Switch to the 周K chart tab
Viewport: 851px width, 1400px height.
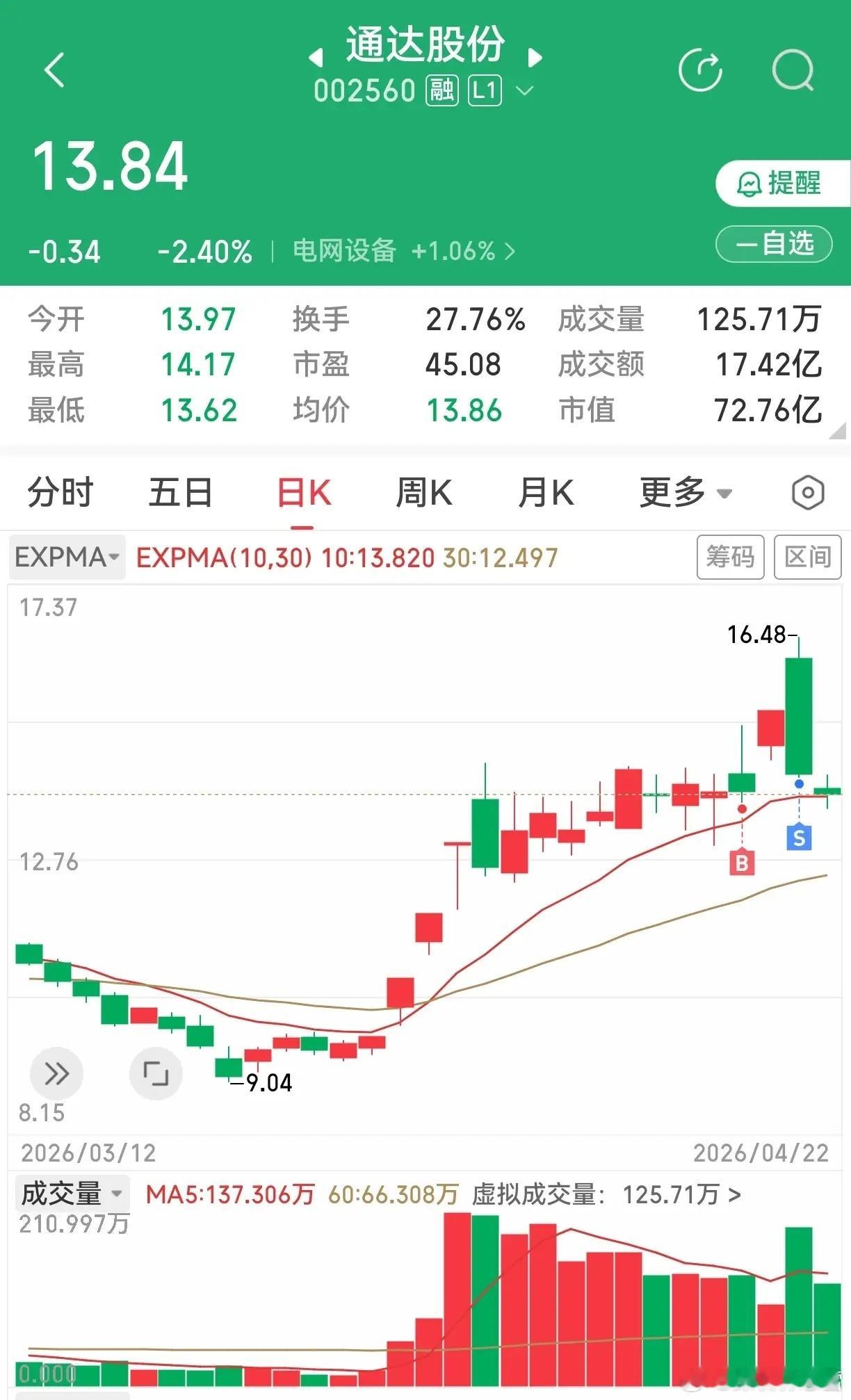pos(423,493)
